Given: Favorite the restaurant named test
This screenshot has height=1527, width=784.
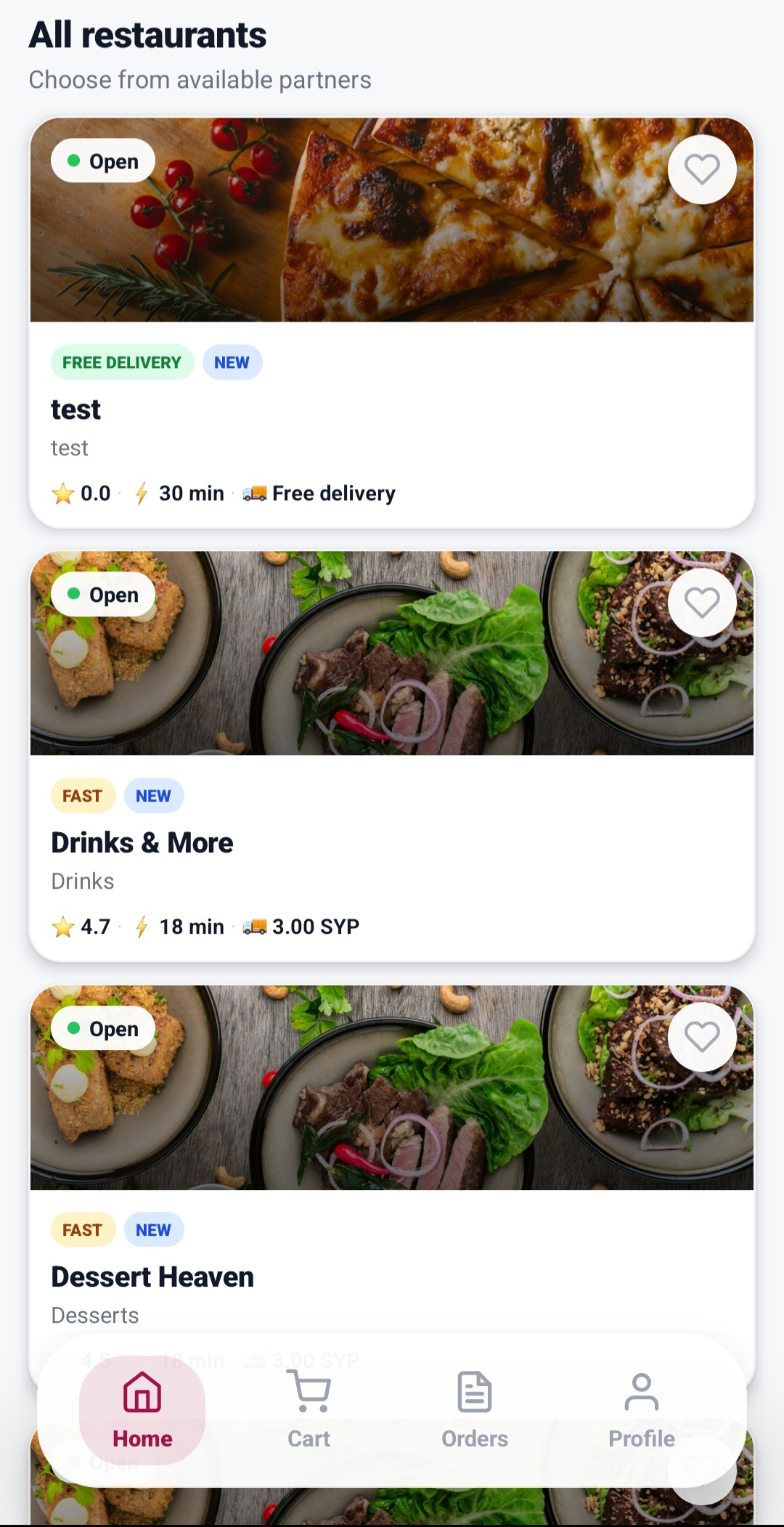Looking at the screenshot, I should click(702, 170).
